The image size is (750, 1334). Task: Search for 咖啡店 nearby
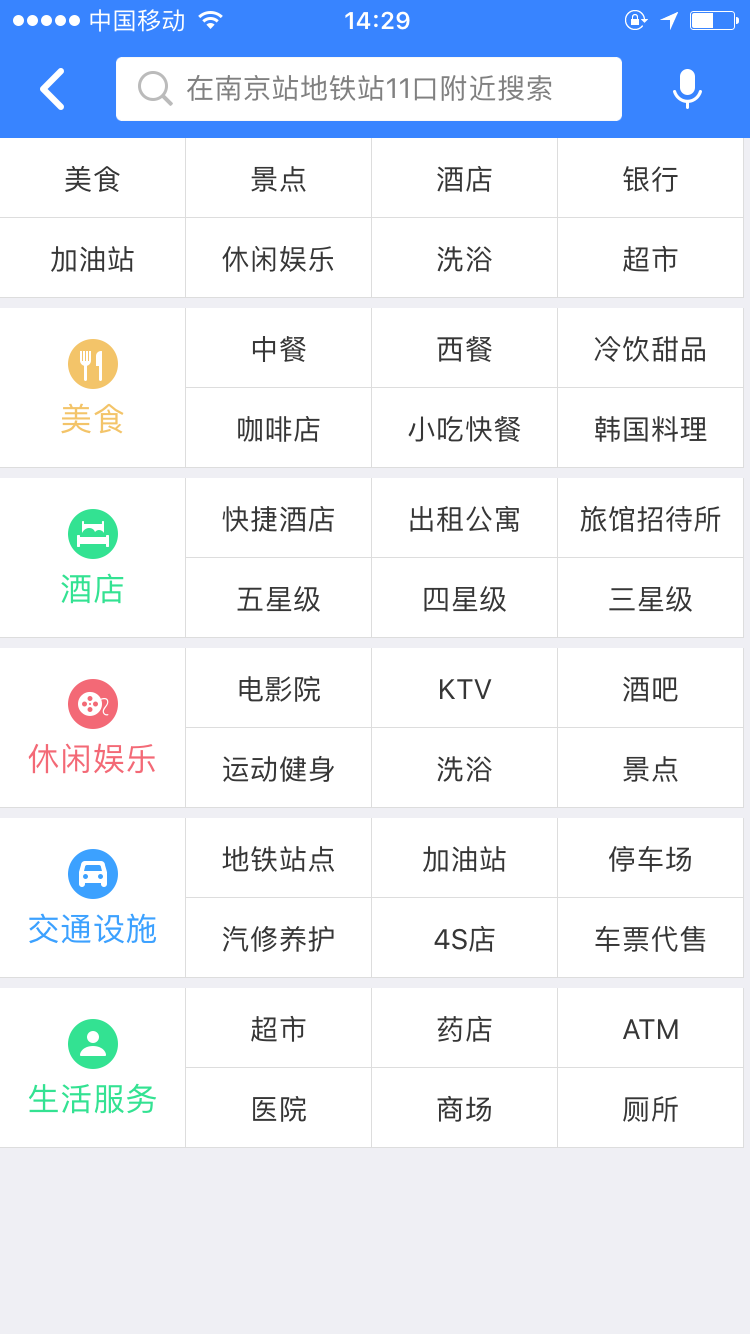pos(279,429)
